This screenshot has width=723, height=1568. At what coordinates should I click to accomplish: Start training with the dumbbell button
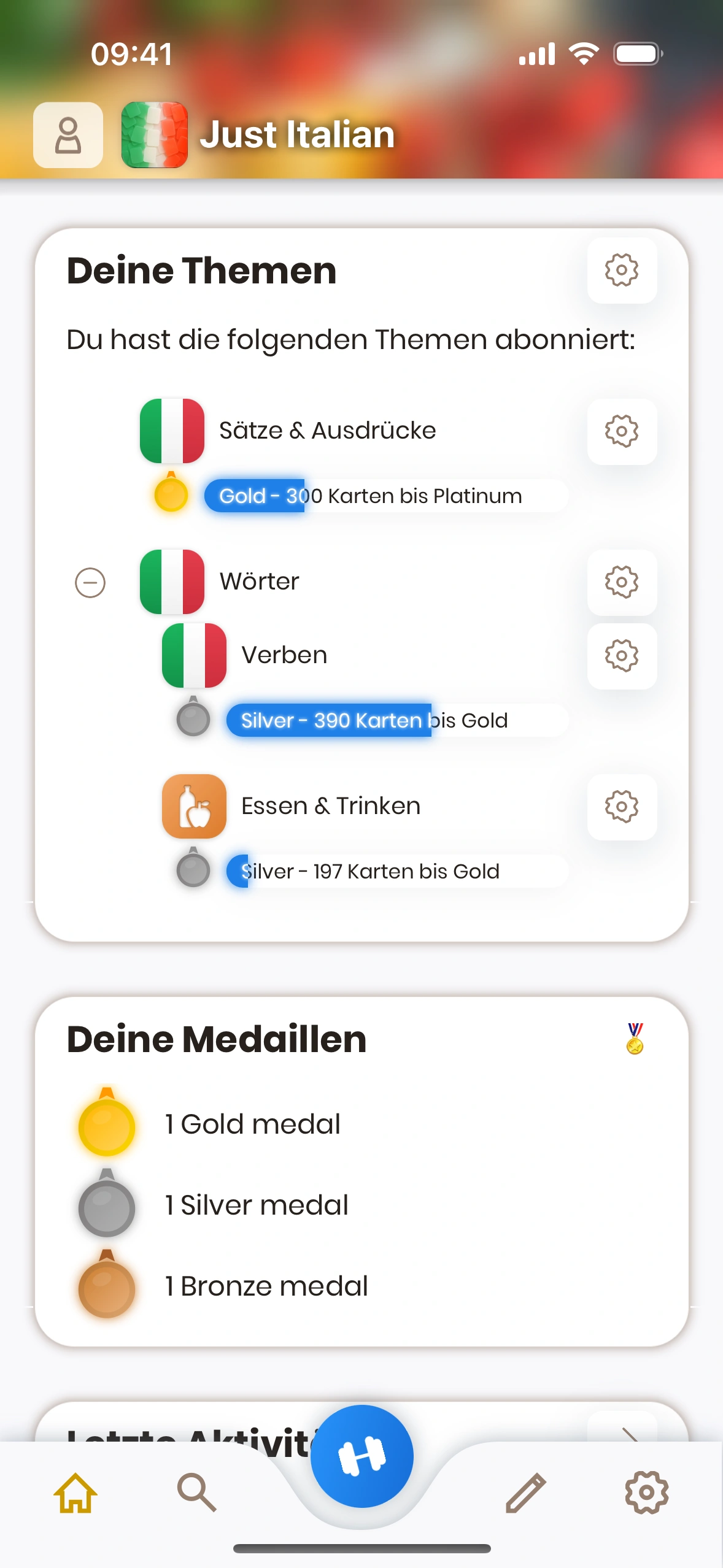pos(361,1456)
